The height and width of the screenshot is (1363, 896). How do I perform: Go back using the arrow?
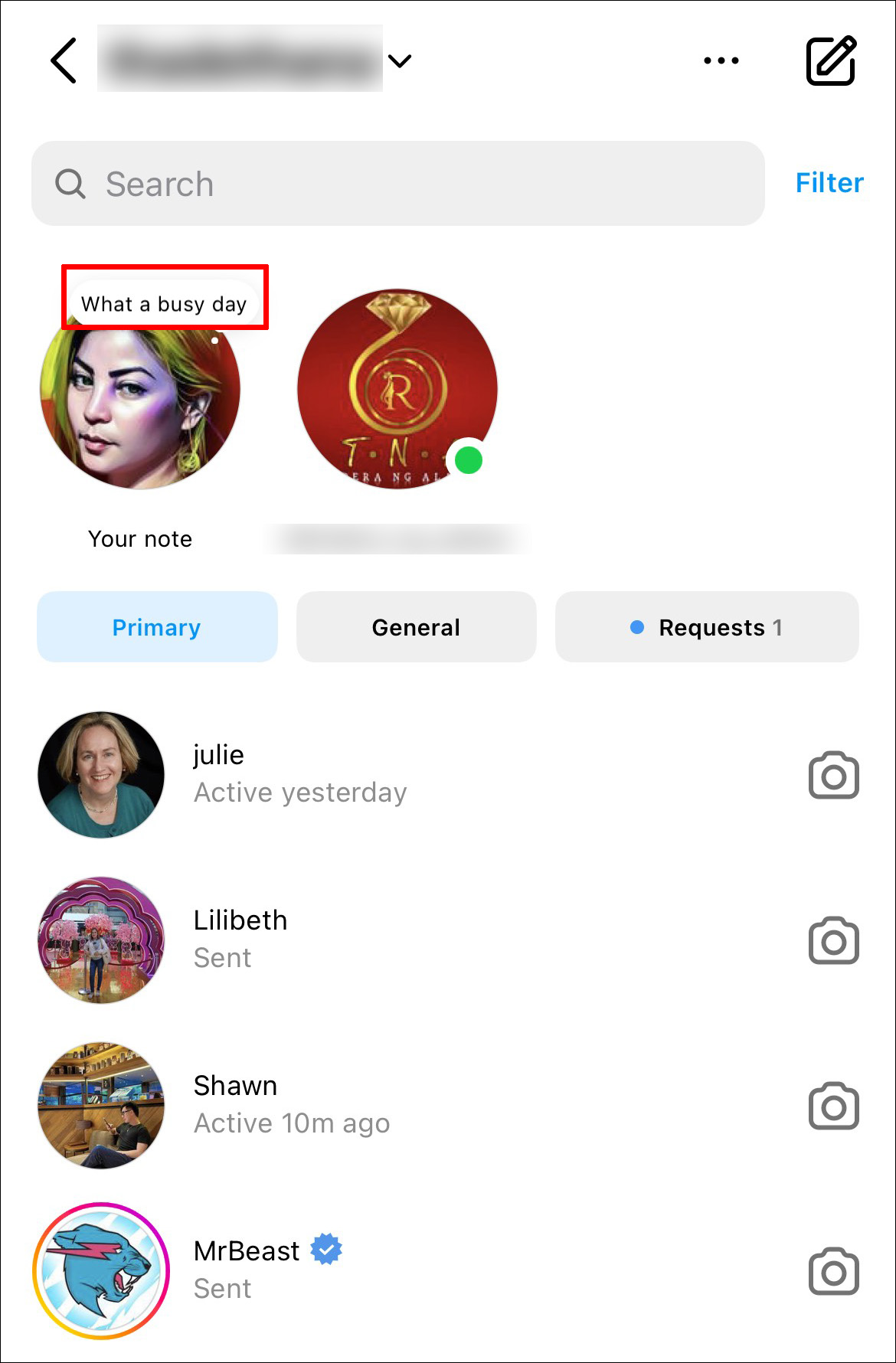64,60
